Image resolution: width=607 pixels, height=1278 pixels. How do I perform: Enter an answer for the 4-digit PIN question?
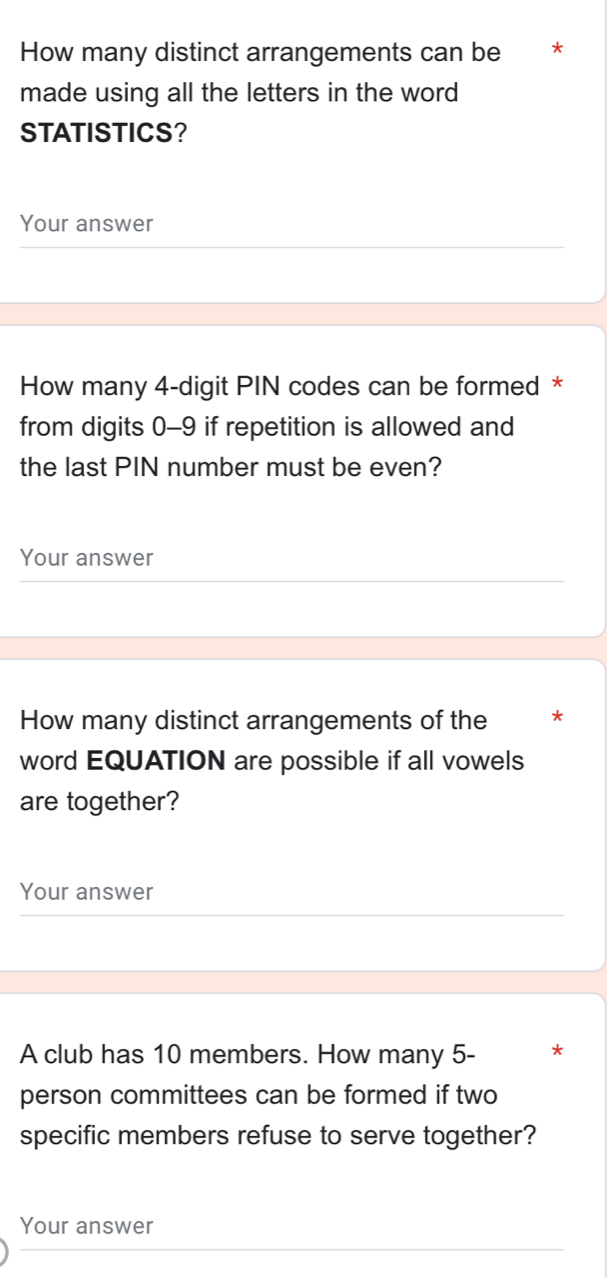(x=291, y=560)
